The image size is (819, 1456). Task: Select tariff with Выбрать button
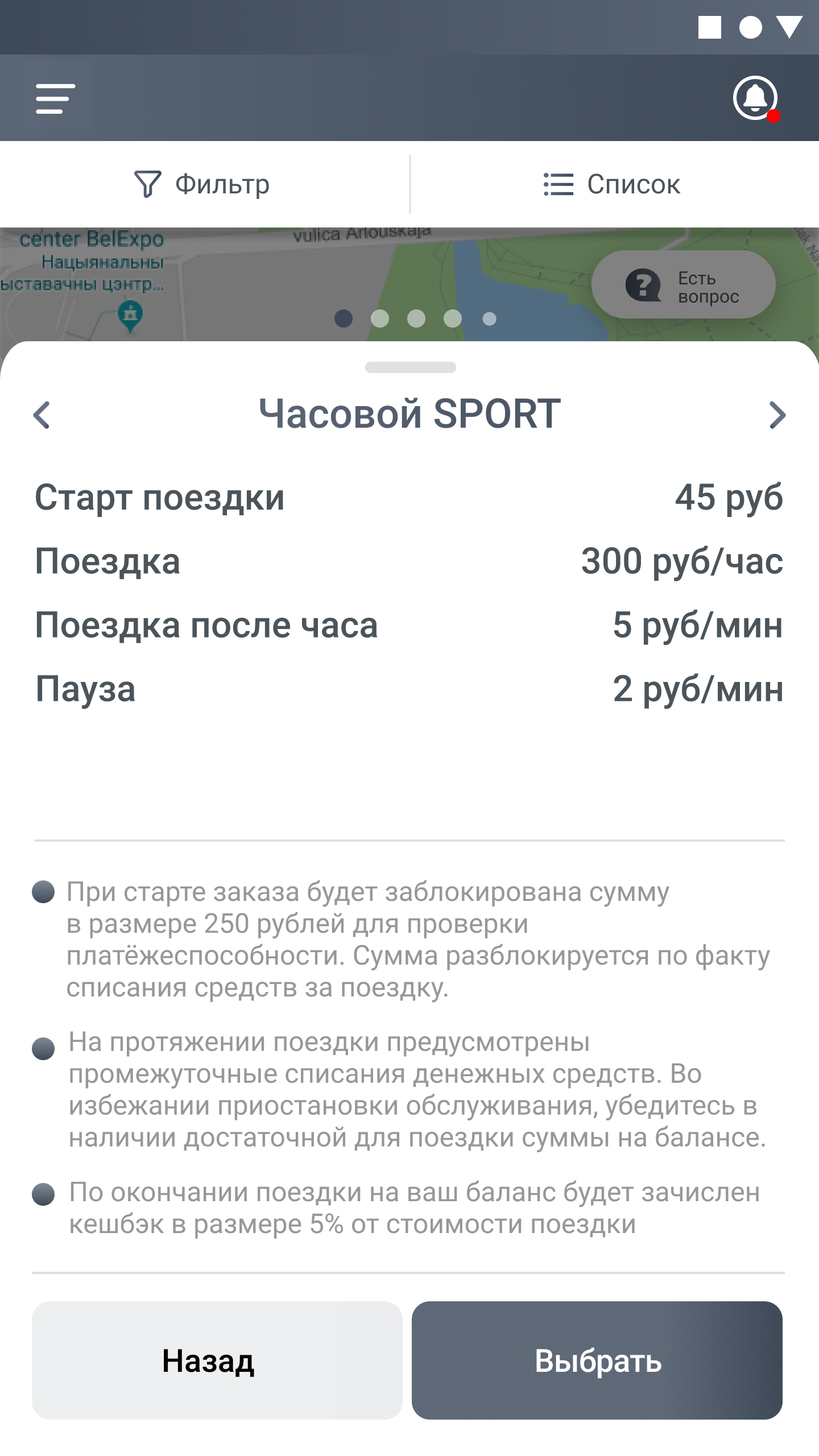pos(597,1360)
